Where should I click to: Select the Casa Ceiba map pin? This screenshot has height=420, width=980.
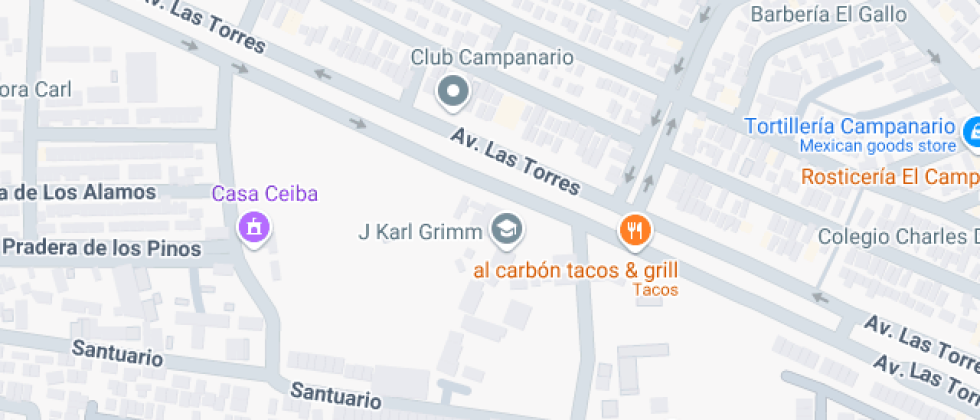[x=254, y=227]
